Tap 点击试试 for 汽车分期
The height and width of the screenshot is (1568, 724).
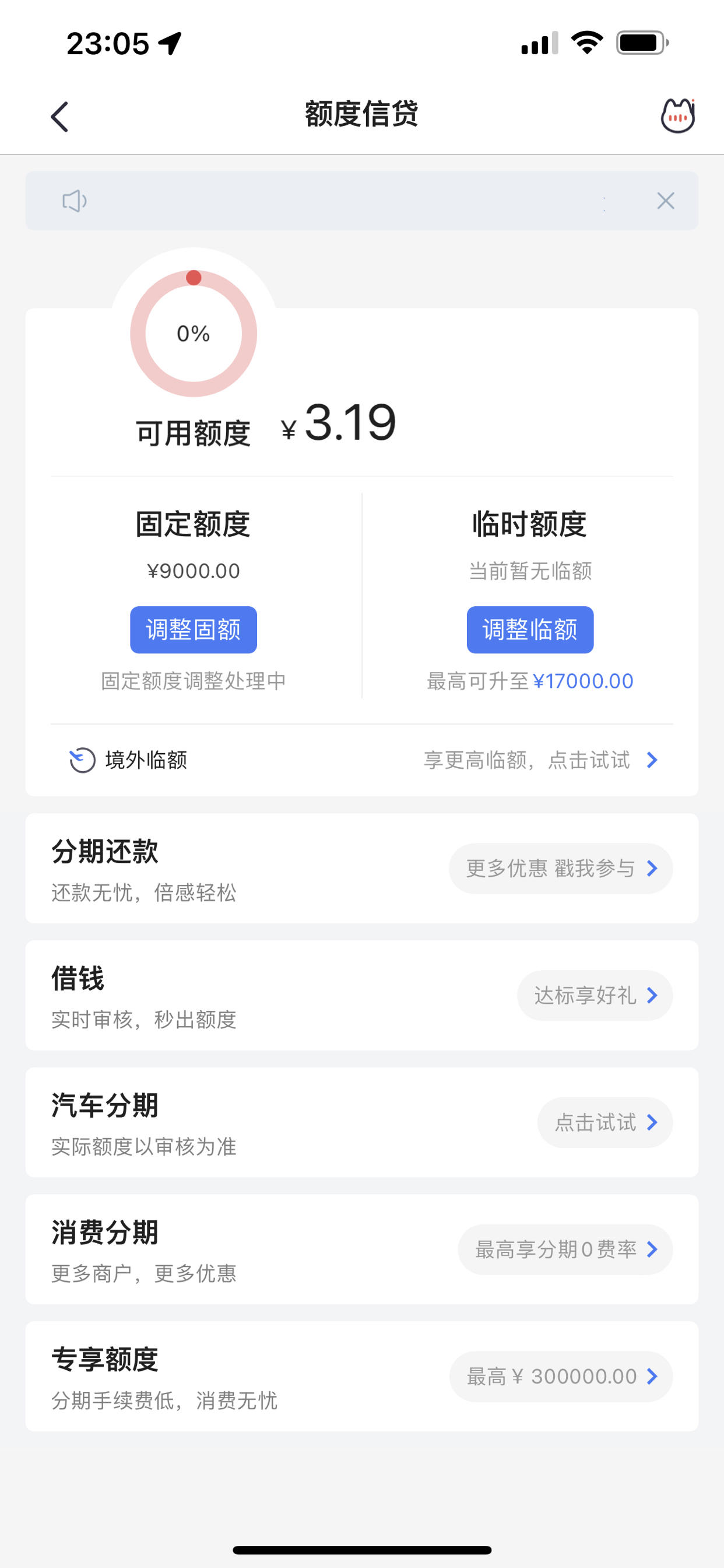coord(605,1122)
